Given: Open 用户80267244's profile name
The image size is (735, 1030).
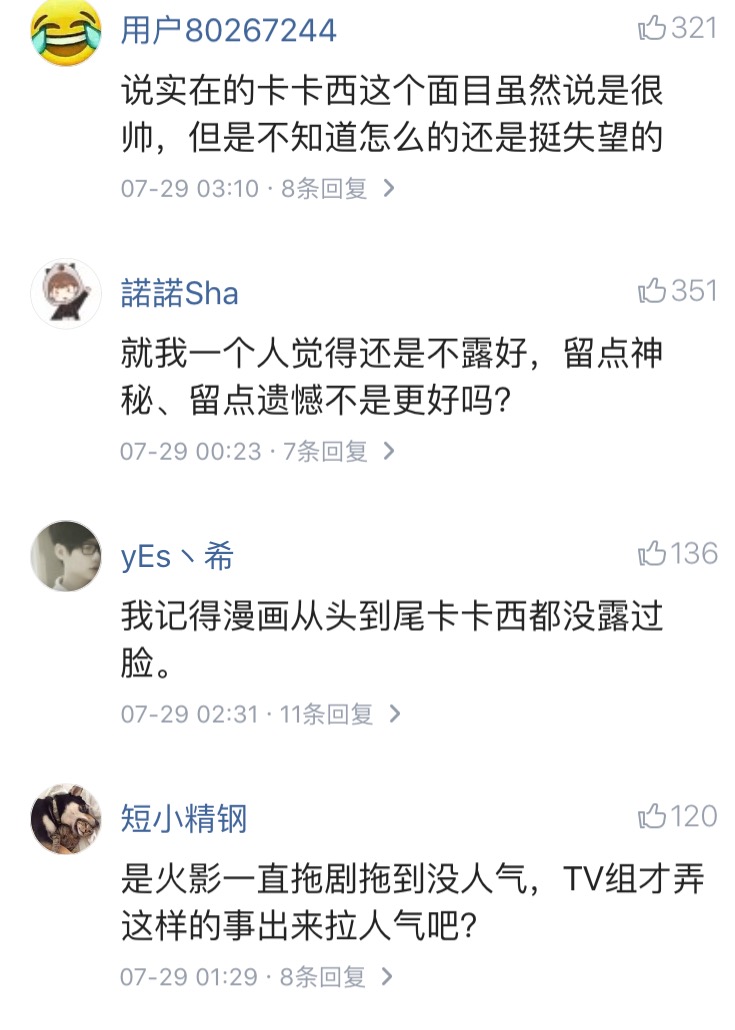Looking at the screenshot, I should (x=228, y=30).
